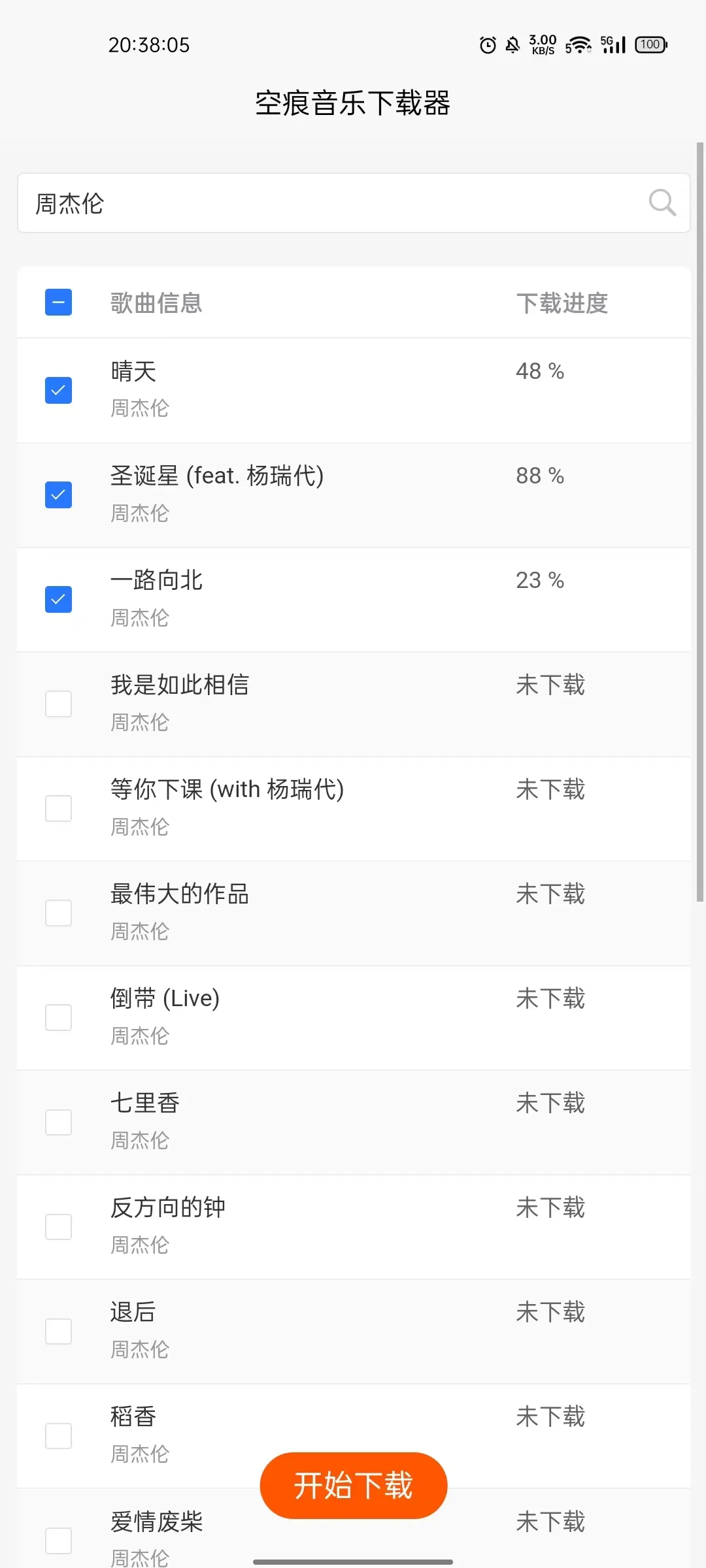The height and width of the screenshot is (1568, 706).
Task: Deselect 圣诞星 (feat. 杨瑞代)
Action: click(58, 495)
